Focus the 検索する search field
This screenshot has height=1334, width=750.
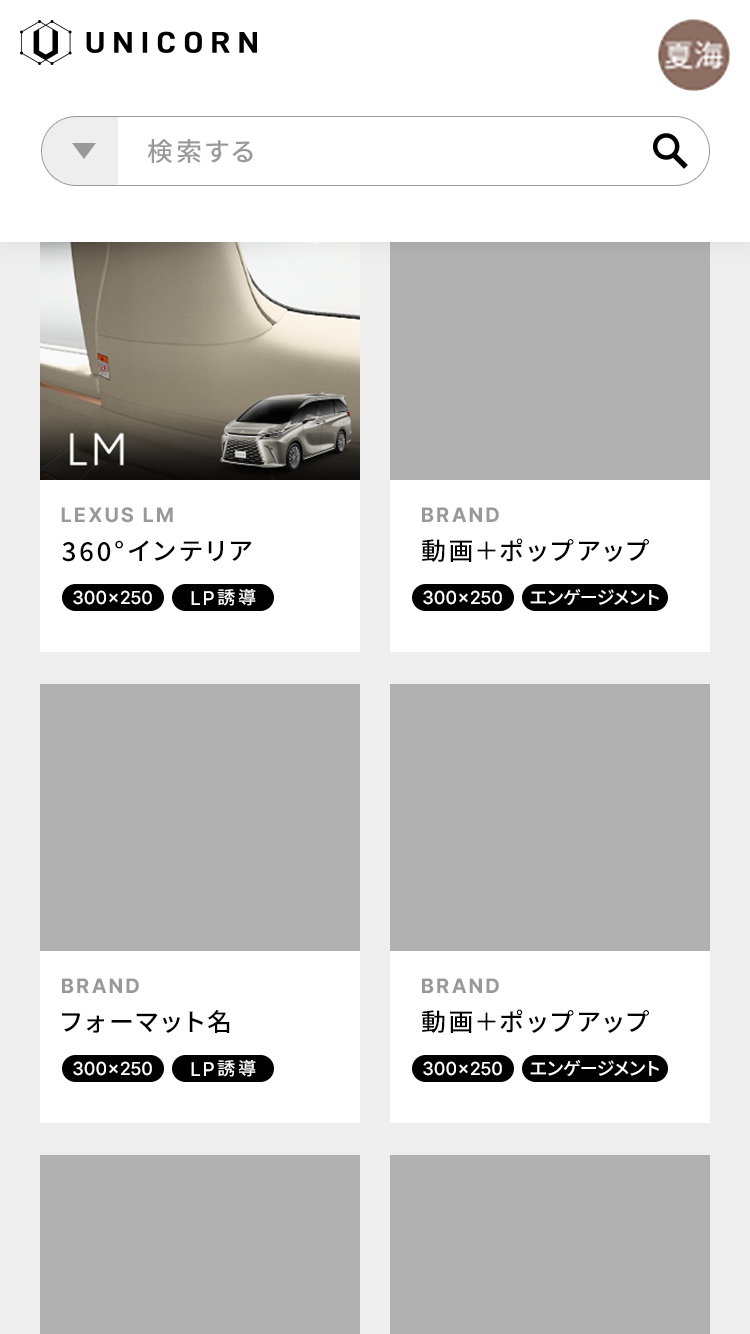coord(380,151)
